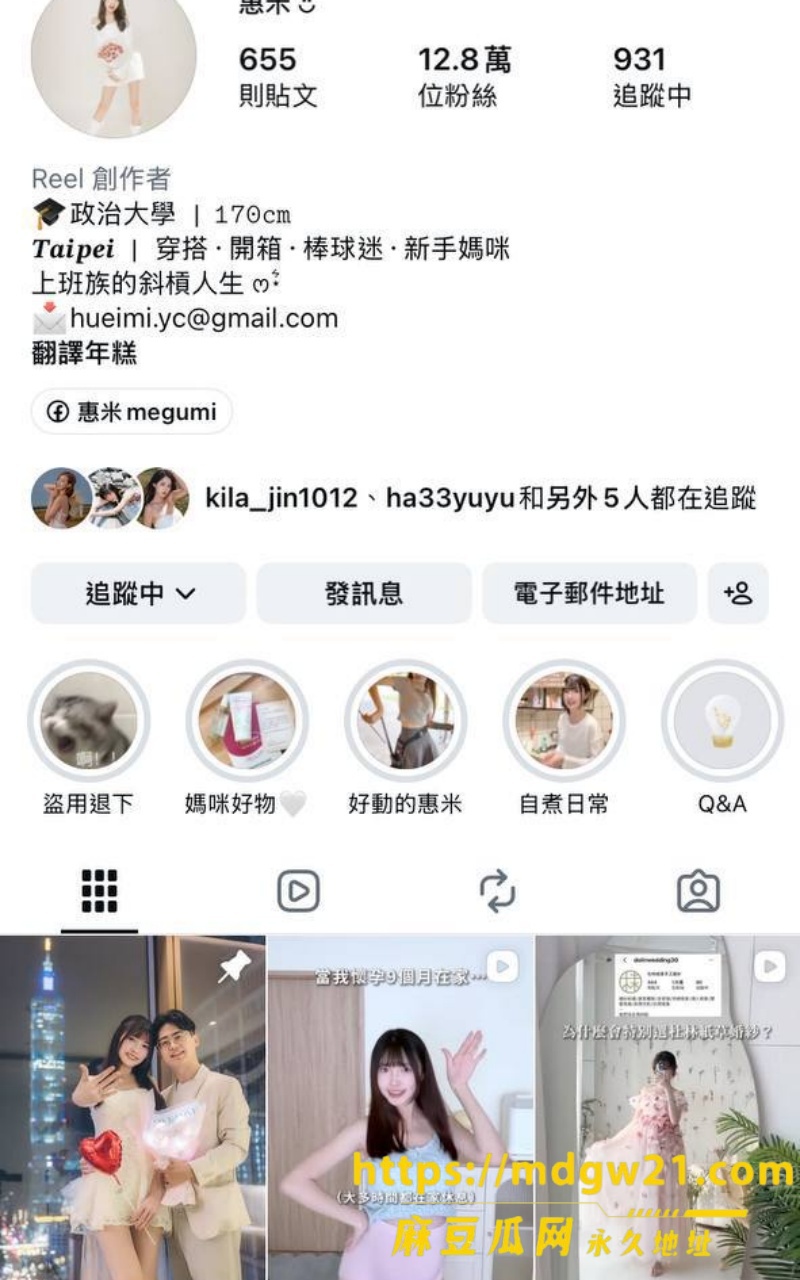Tap 發訊息 to send a message
This screenshot has width=800, height=1280.
(364, 593)
